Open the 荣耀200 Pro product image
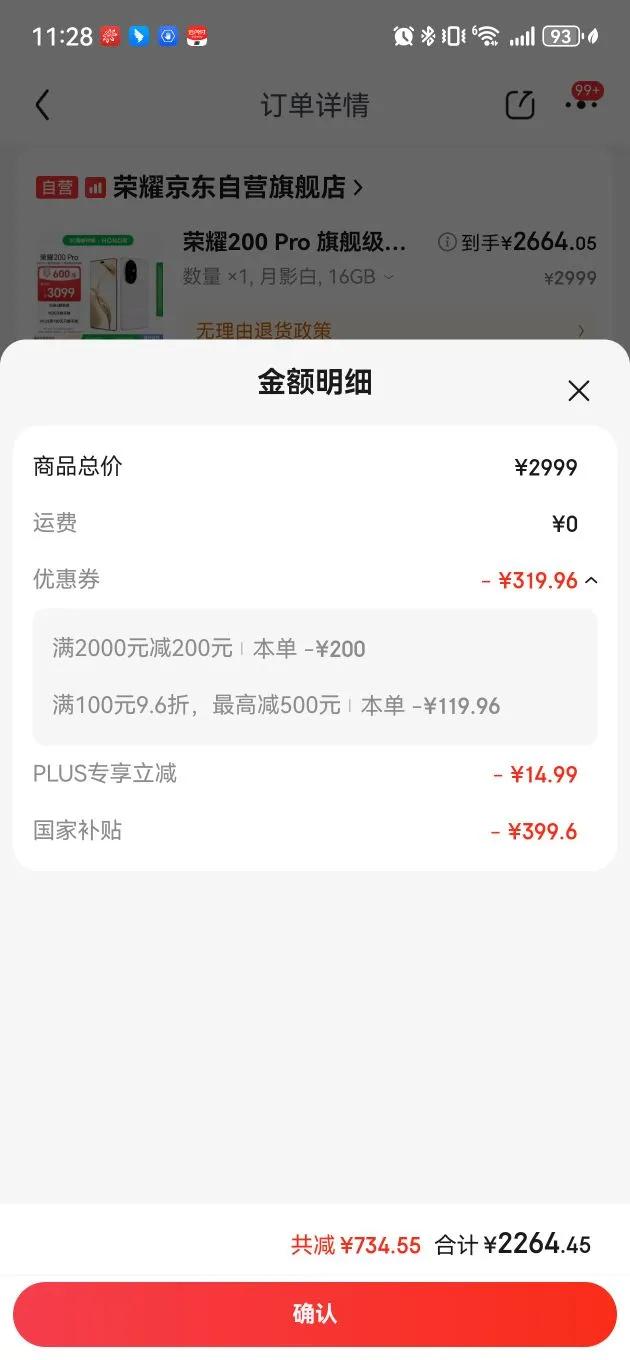The image size is (630, 1360). [98, 285]
